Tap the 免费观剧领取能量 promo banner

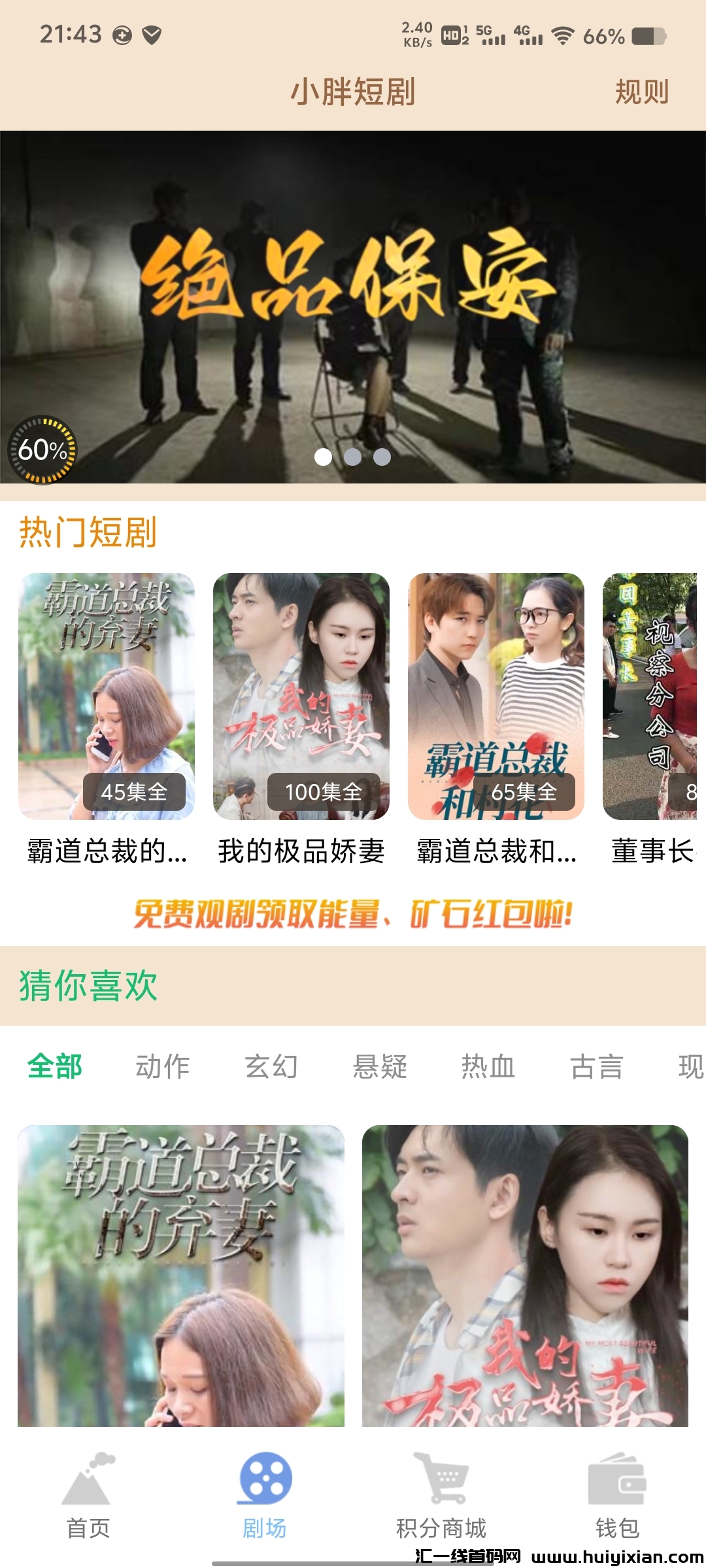[x=353, y=913]
